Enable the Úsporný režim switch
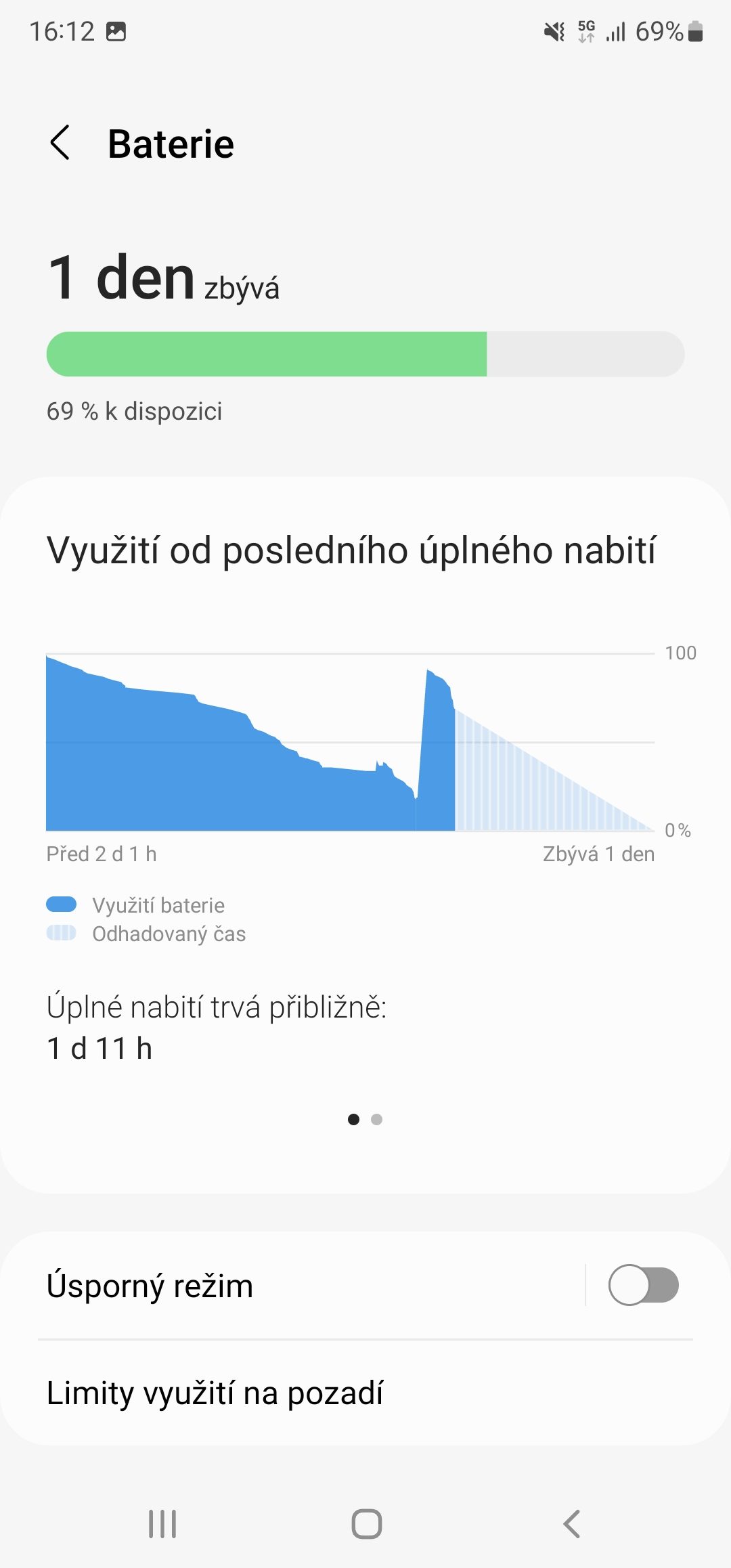 click(643, 1285)
